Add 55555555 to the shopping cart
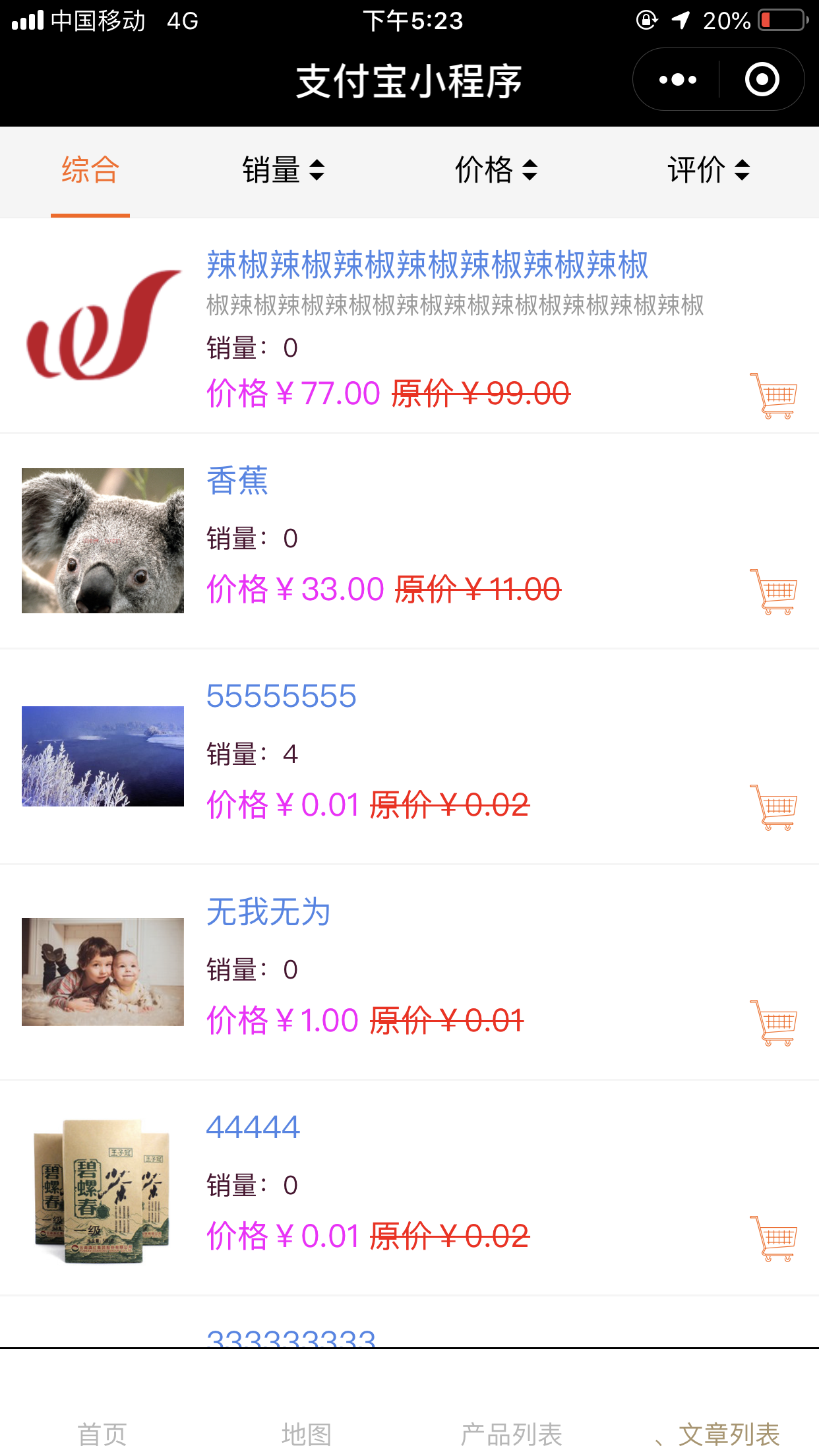The image size is (819, 1456). [773, 807]
